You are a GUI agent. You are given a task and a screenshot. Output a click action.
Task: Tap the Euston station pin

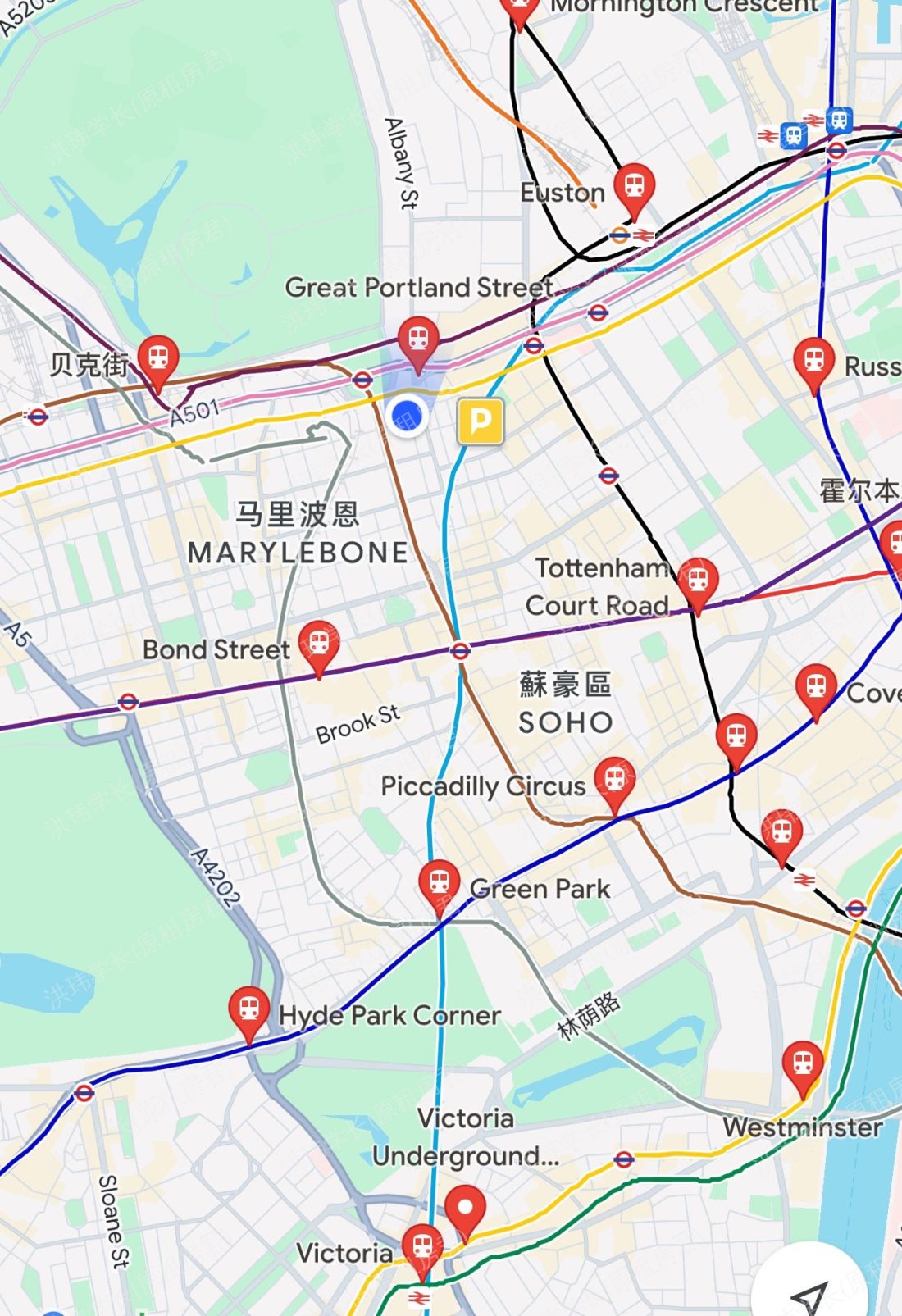click(x=633, y=187)
